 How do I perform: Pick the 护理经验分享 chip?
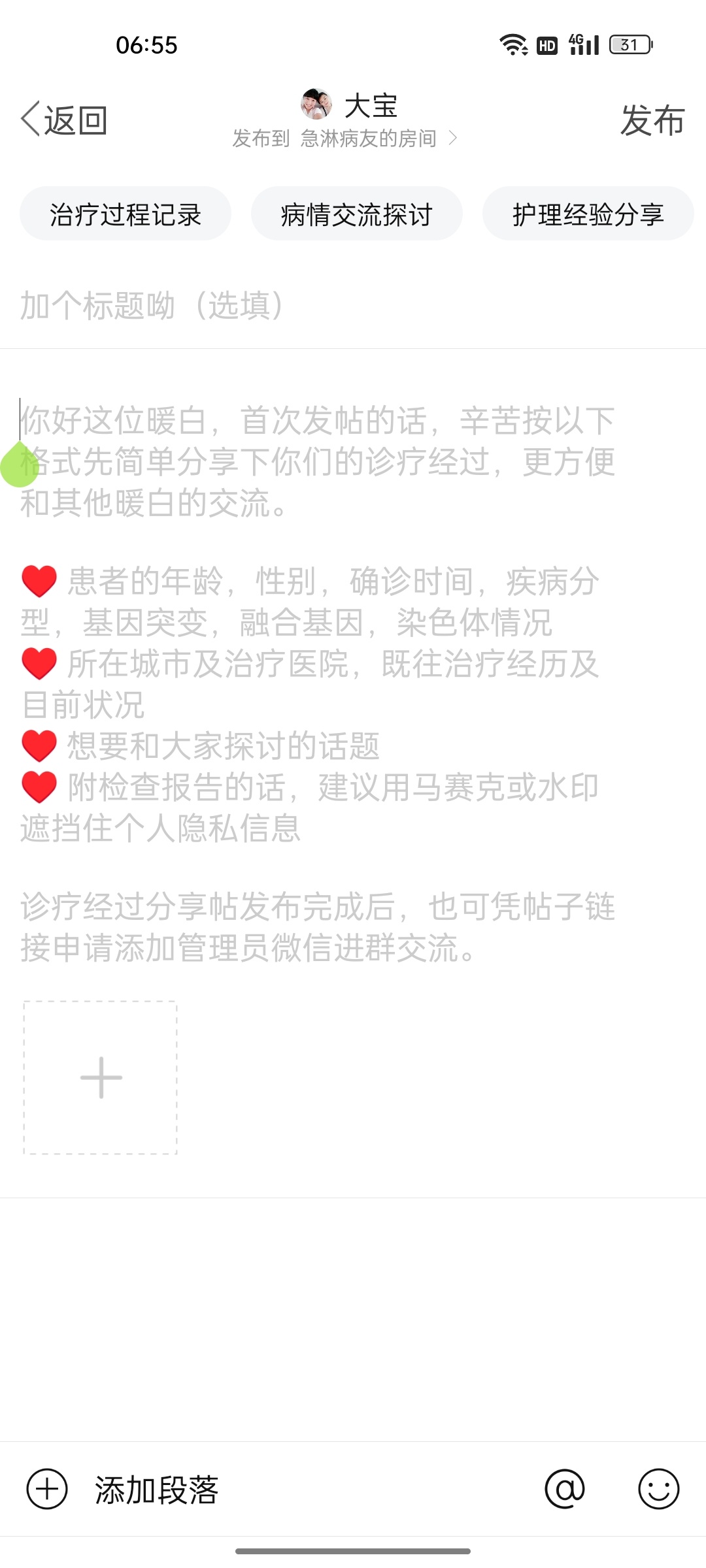pyautogui.click(x=588, y=214)
